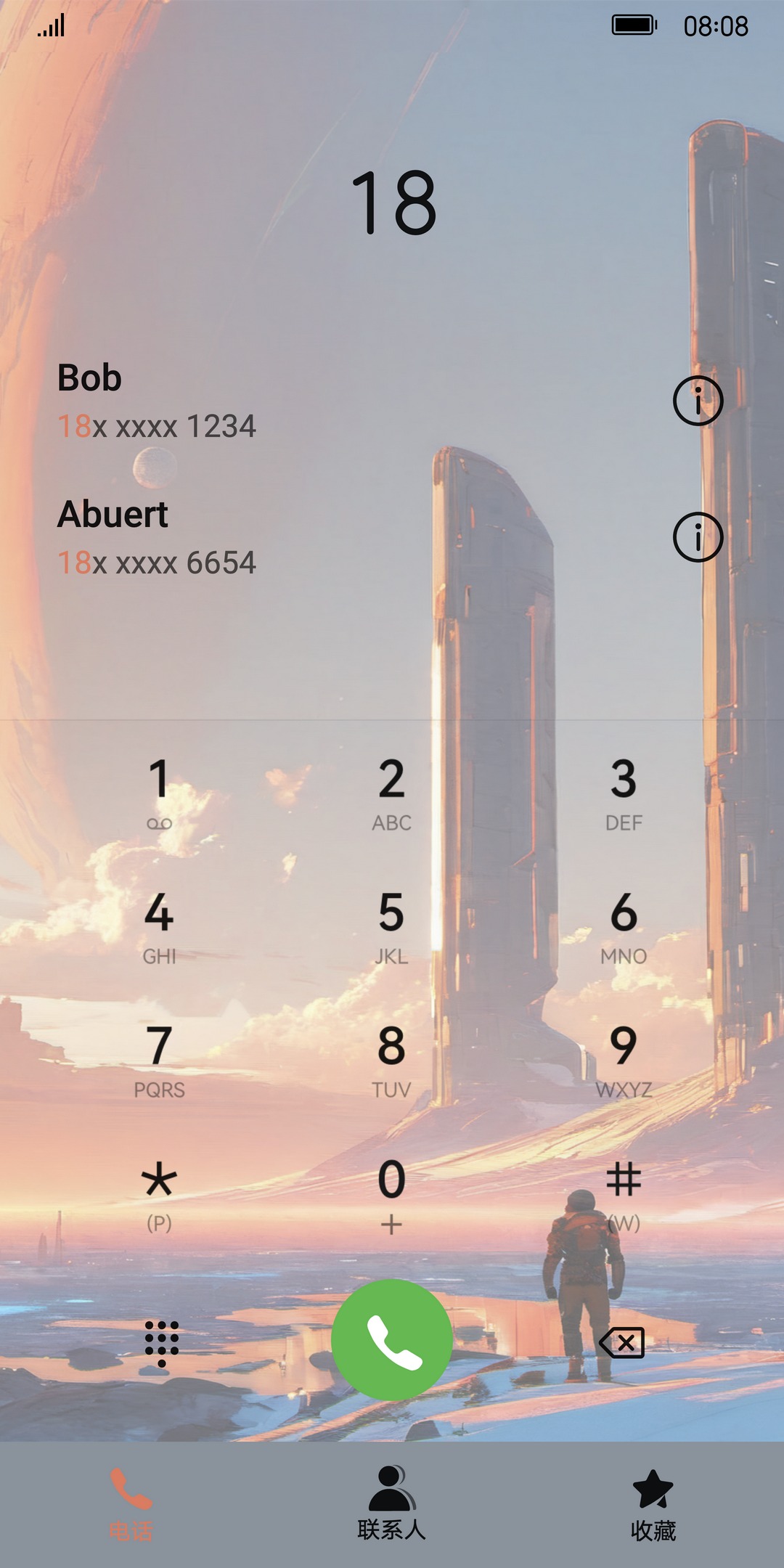Start the call with green button
Screen dimensions: 784x1568
[x=392, y=1340]
